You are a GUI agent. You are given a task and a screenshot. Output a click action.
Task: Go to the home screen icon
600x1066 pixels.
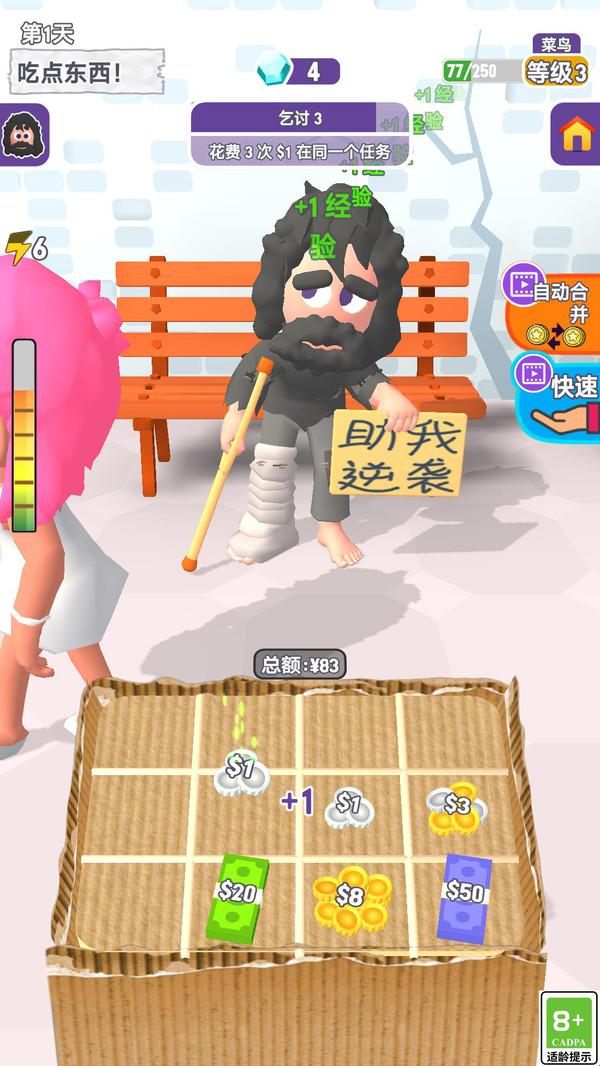pyautogui.click(x=577, y=135)
